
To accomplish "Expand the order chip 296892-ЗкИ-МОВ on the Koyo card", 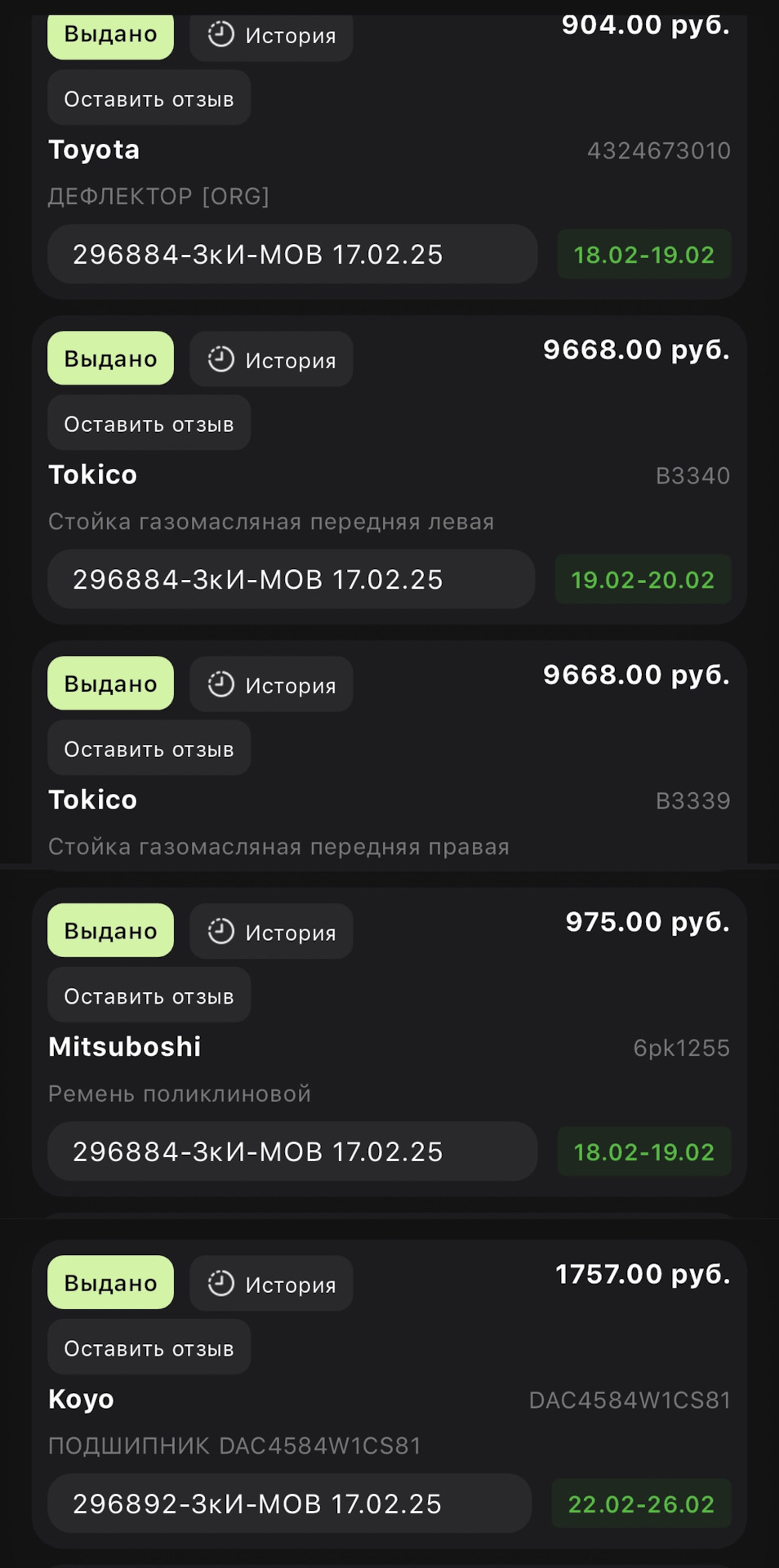I will pos(292,1503).
